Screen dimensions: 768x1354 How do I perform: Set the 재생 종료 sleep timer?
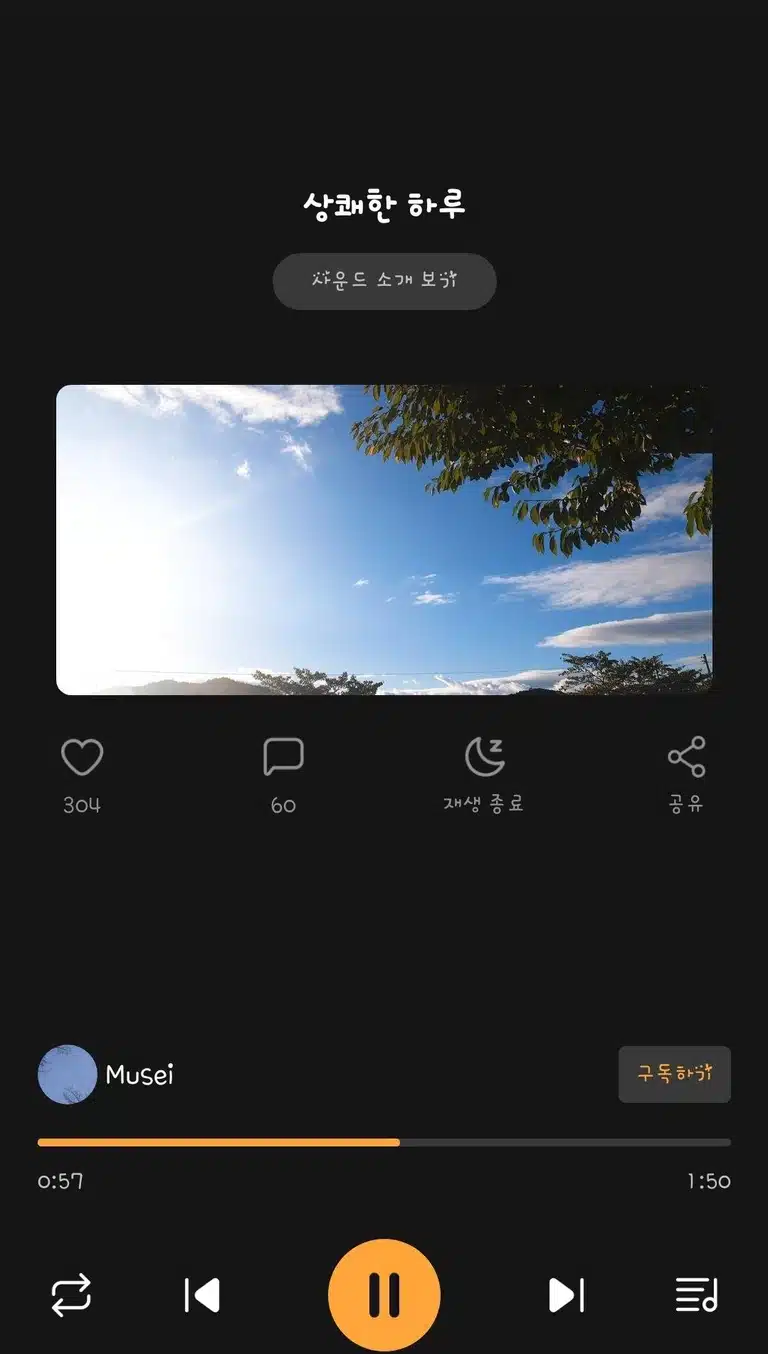pos(485,757)
